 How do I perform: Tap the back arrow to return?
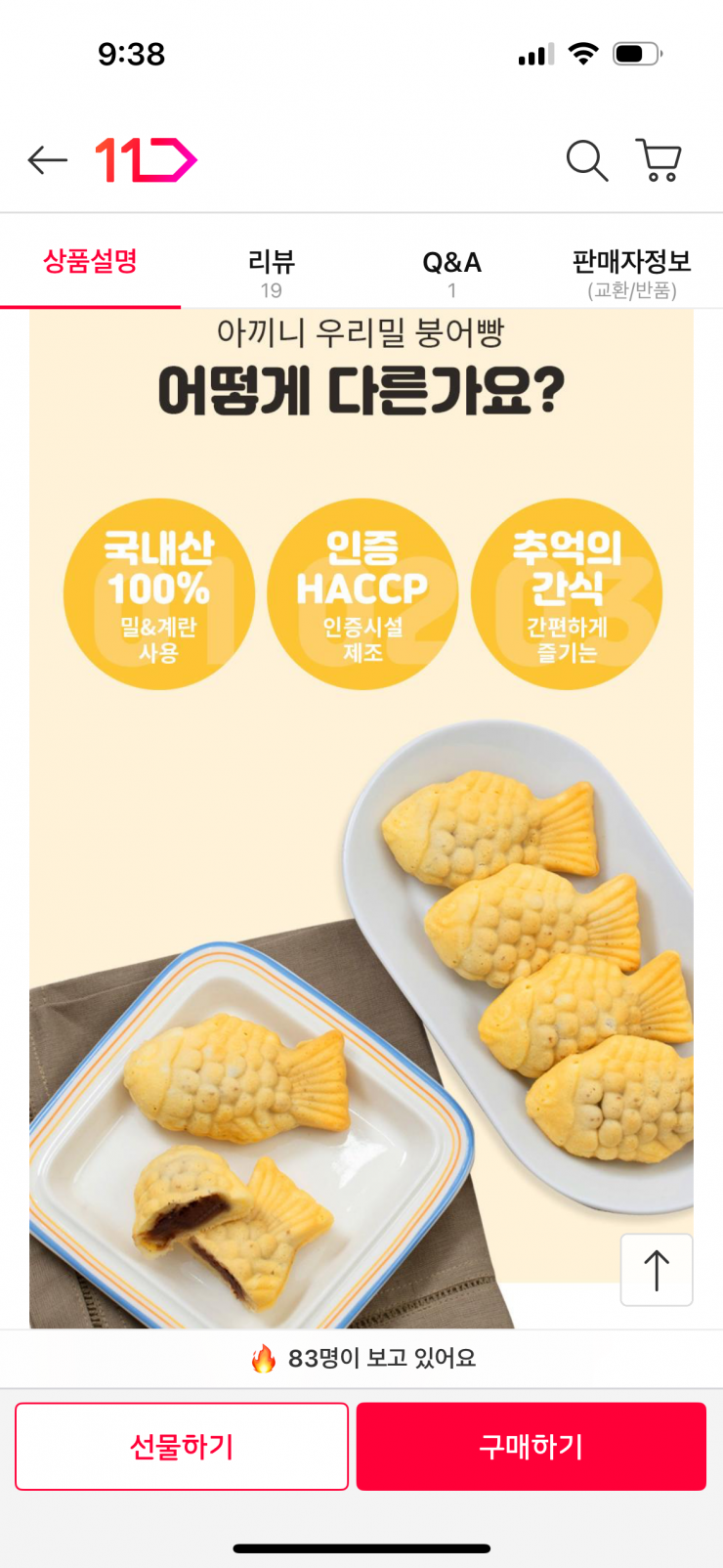[47, 159]
